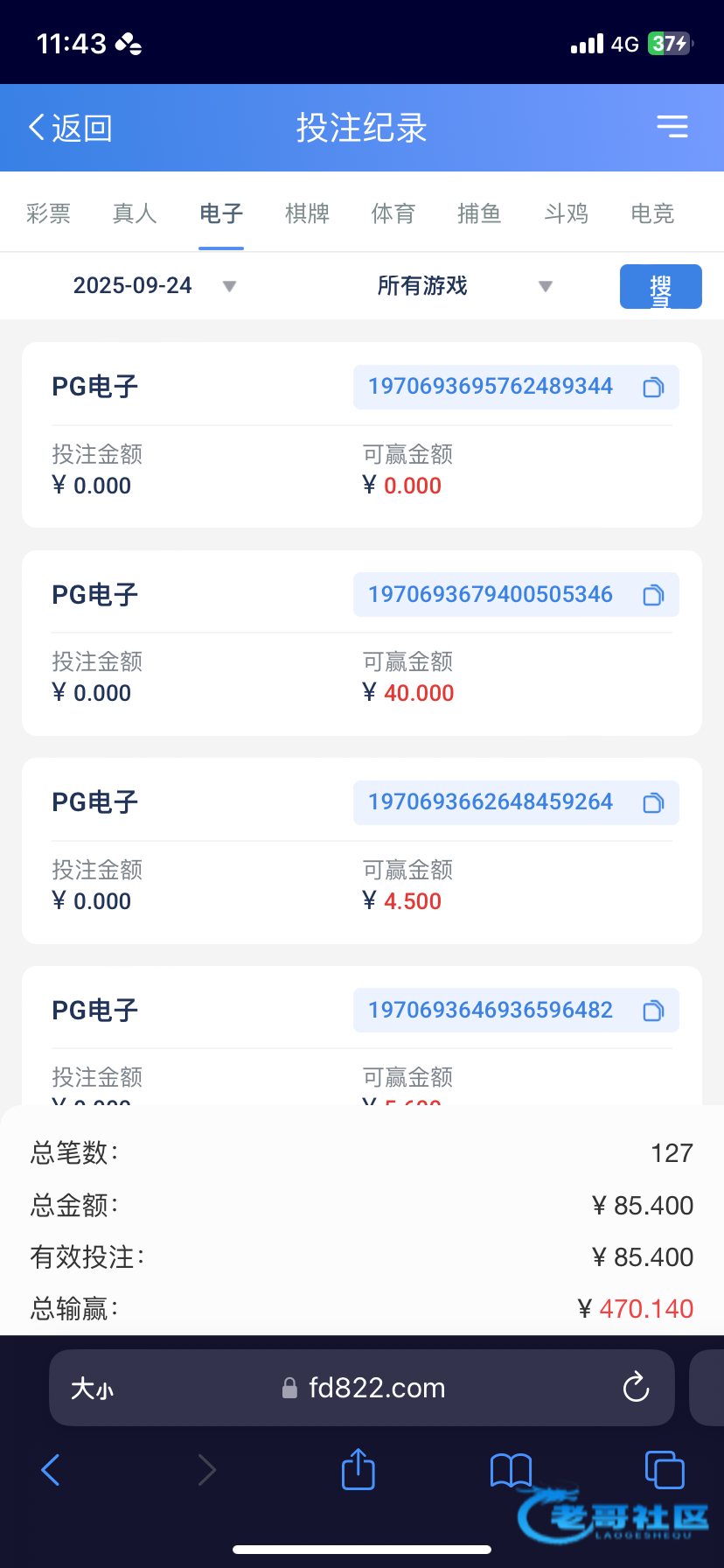The image size is (724, 1568).
Task: Copy order number 1970693646936596482
Action: (653, 1011)
